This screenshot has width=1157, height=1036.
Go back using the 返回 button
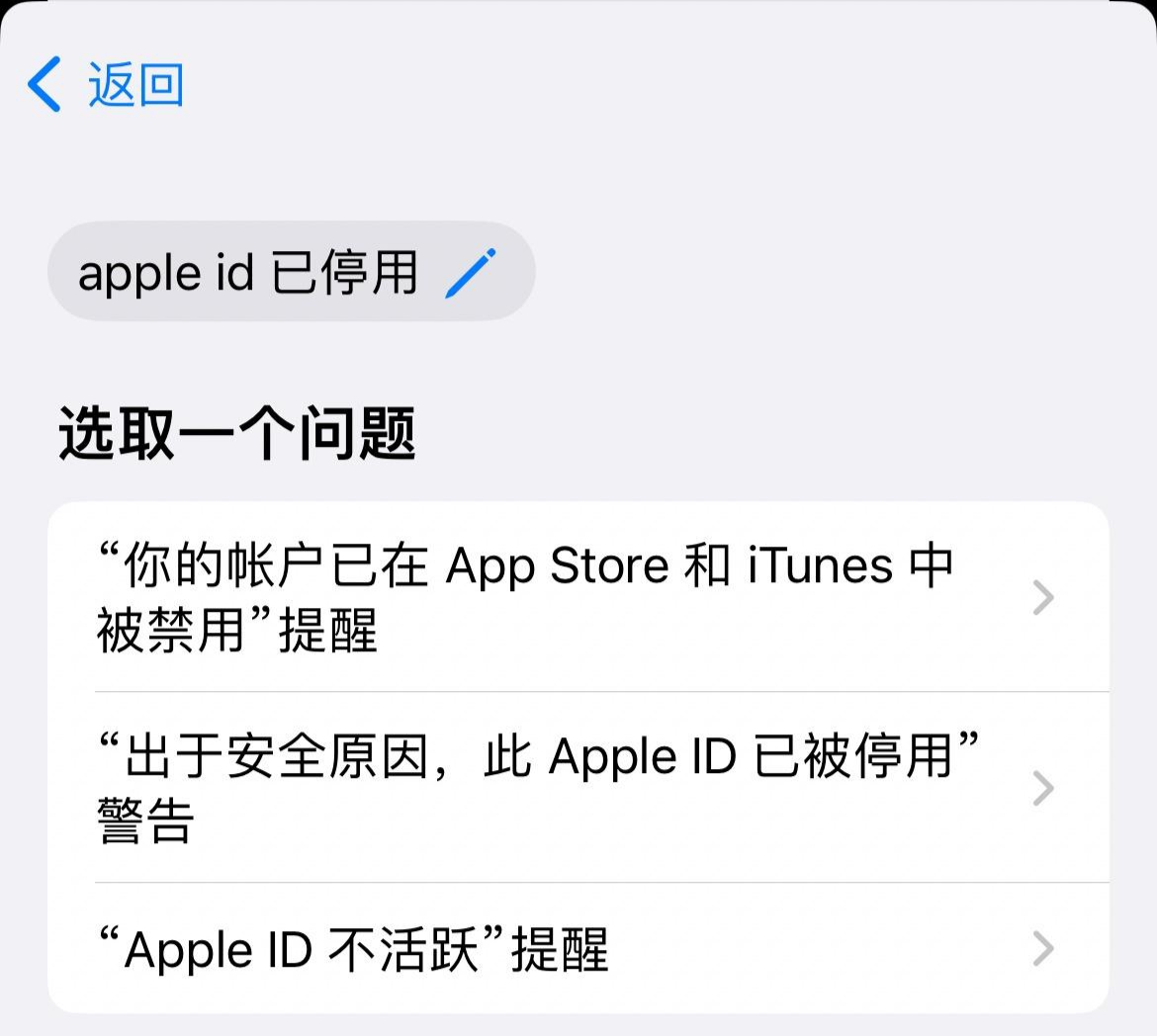(107, 84)
